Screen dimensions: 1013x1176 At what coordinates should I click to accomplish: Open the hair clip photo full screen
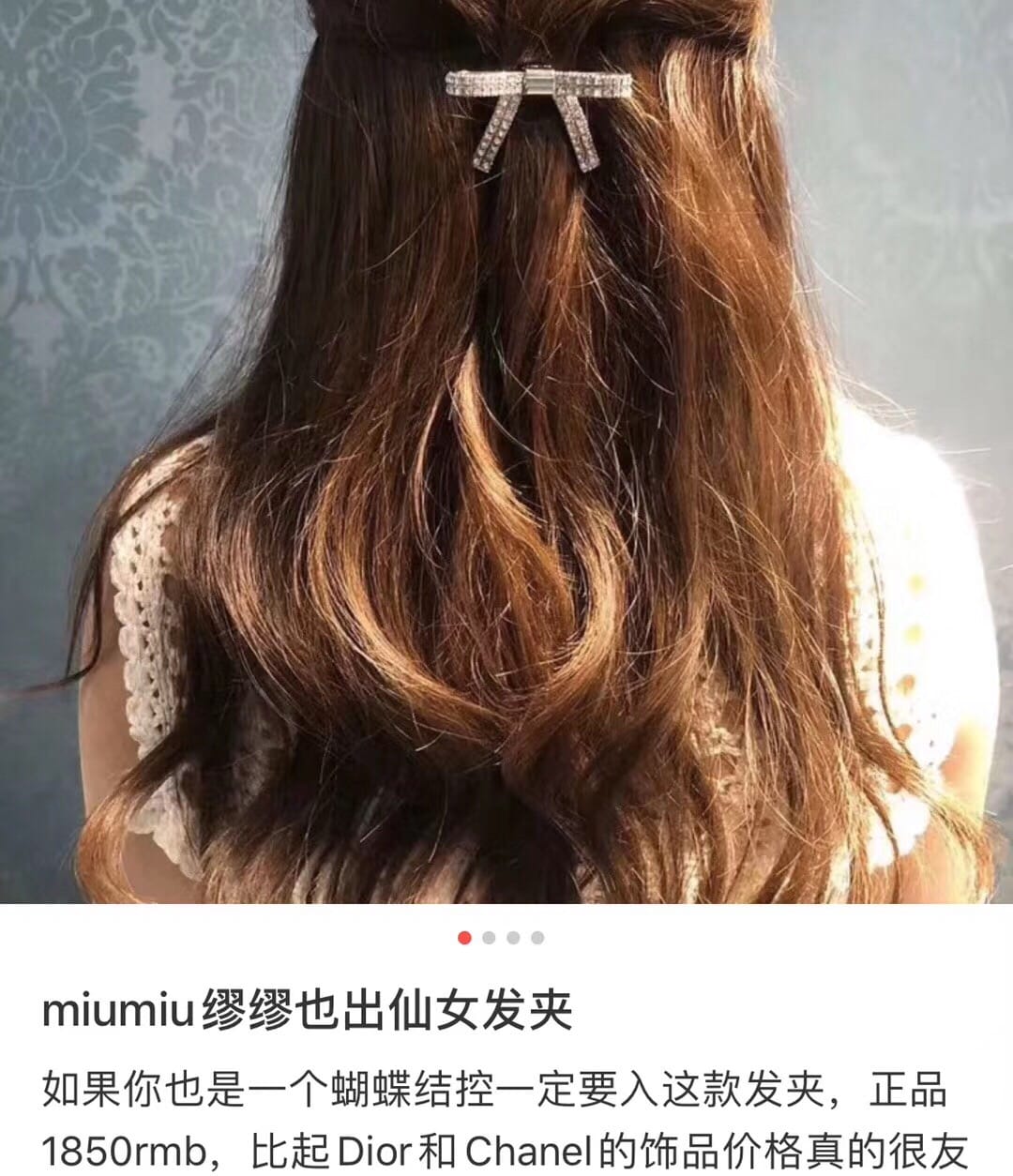pos(506,450)
